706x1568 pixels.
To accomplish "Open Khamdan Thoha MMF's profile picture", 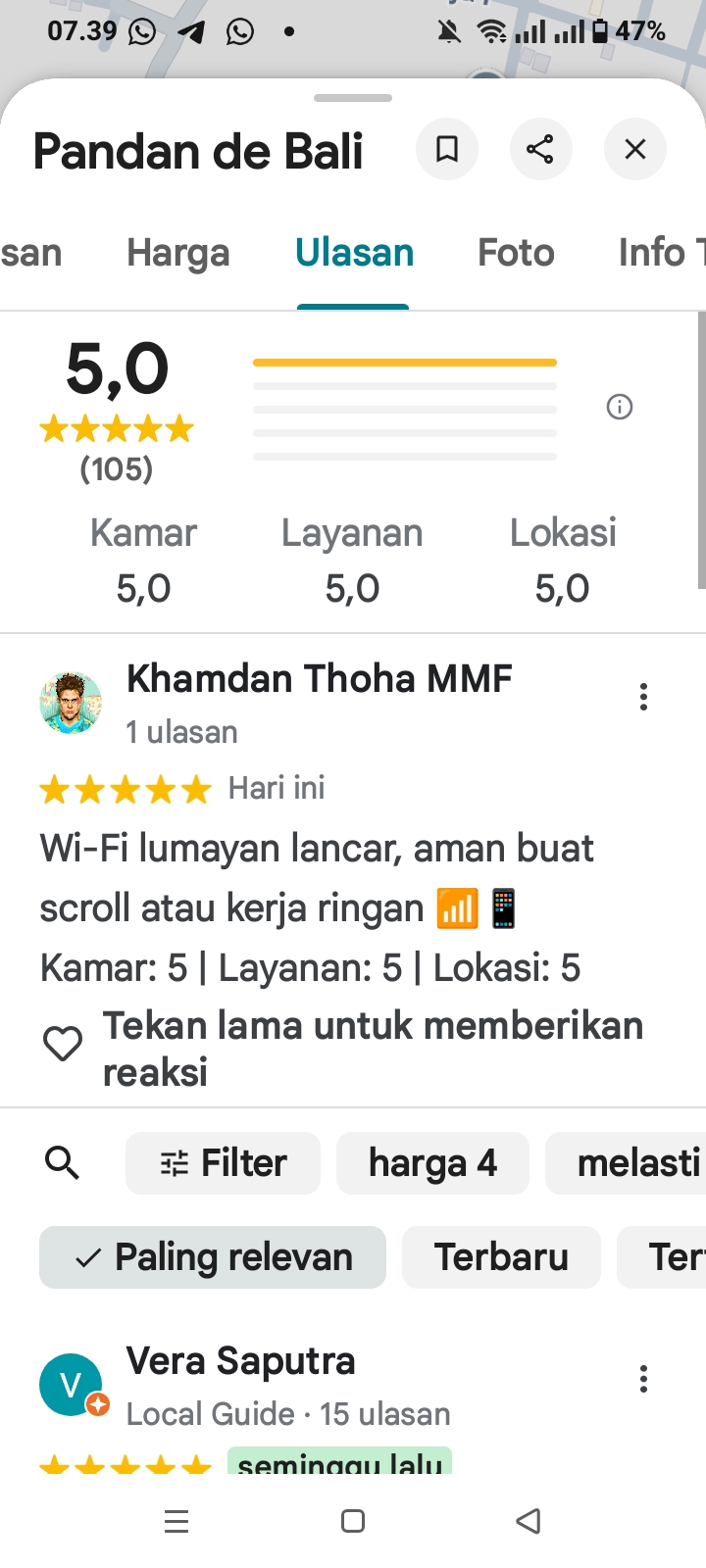I will pos(71,703).
